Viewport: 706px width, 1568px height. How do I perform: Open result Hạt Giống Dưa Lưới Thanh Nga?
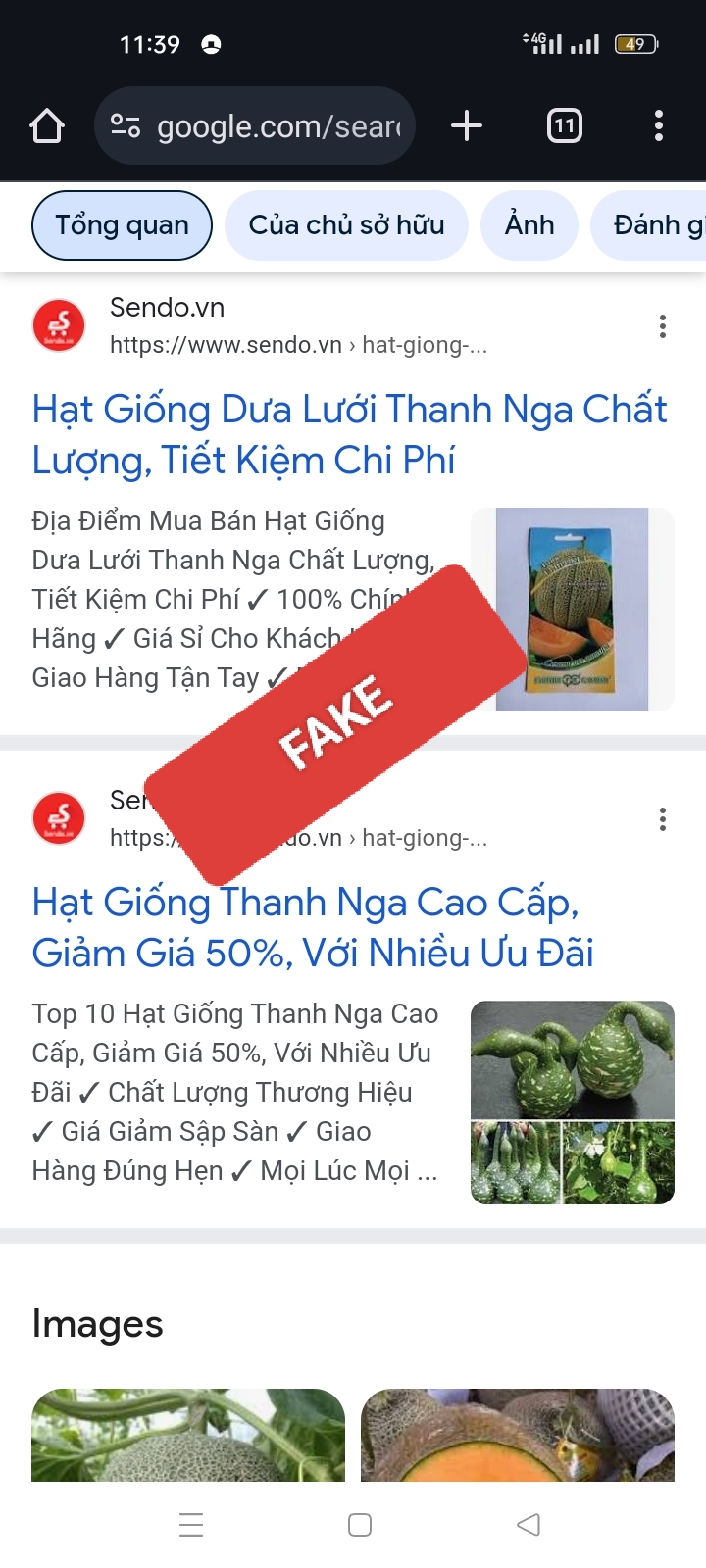coord(349,434)
